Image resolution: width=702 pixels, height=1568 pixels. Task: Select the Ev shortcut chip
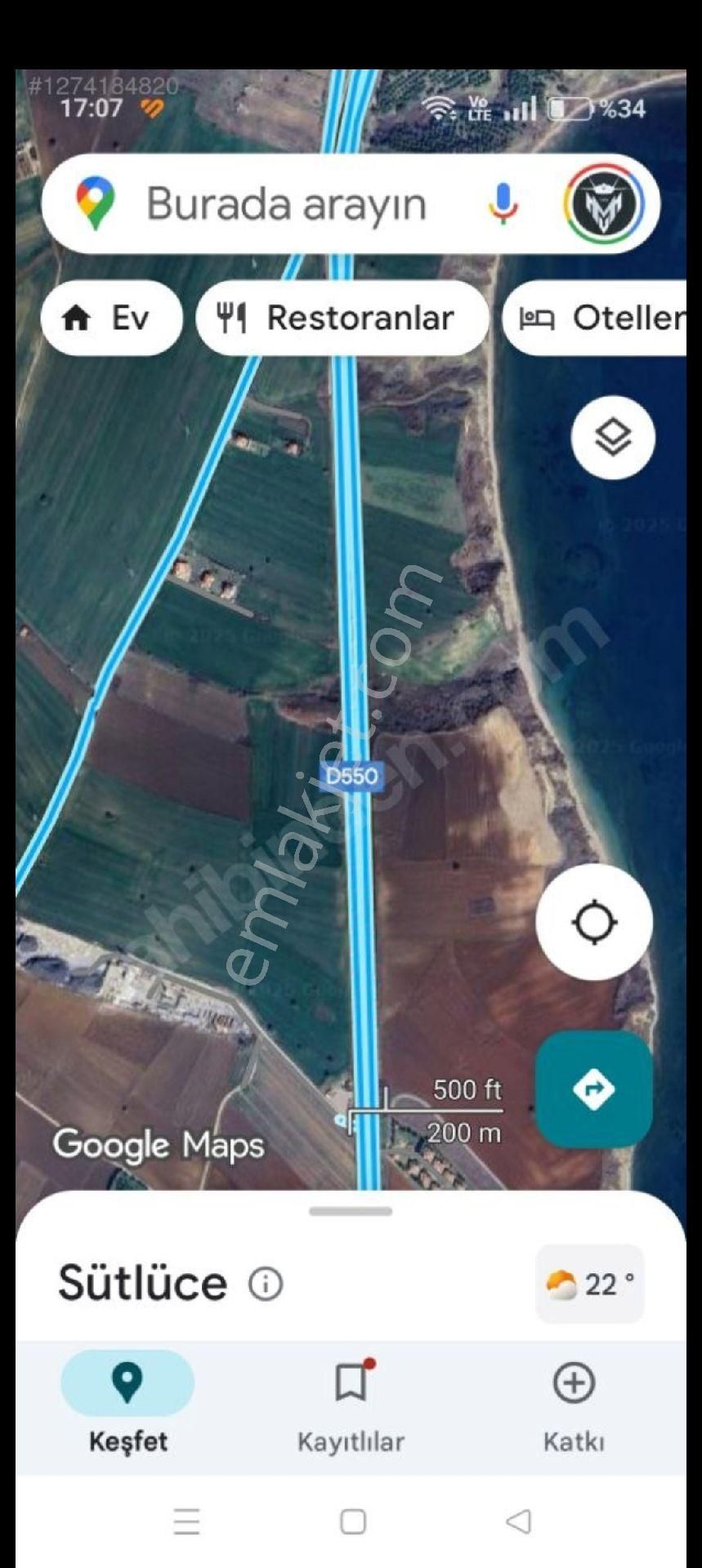pos(111,318)
